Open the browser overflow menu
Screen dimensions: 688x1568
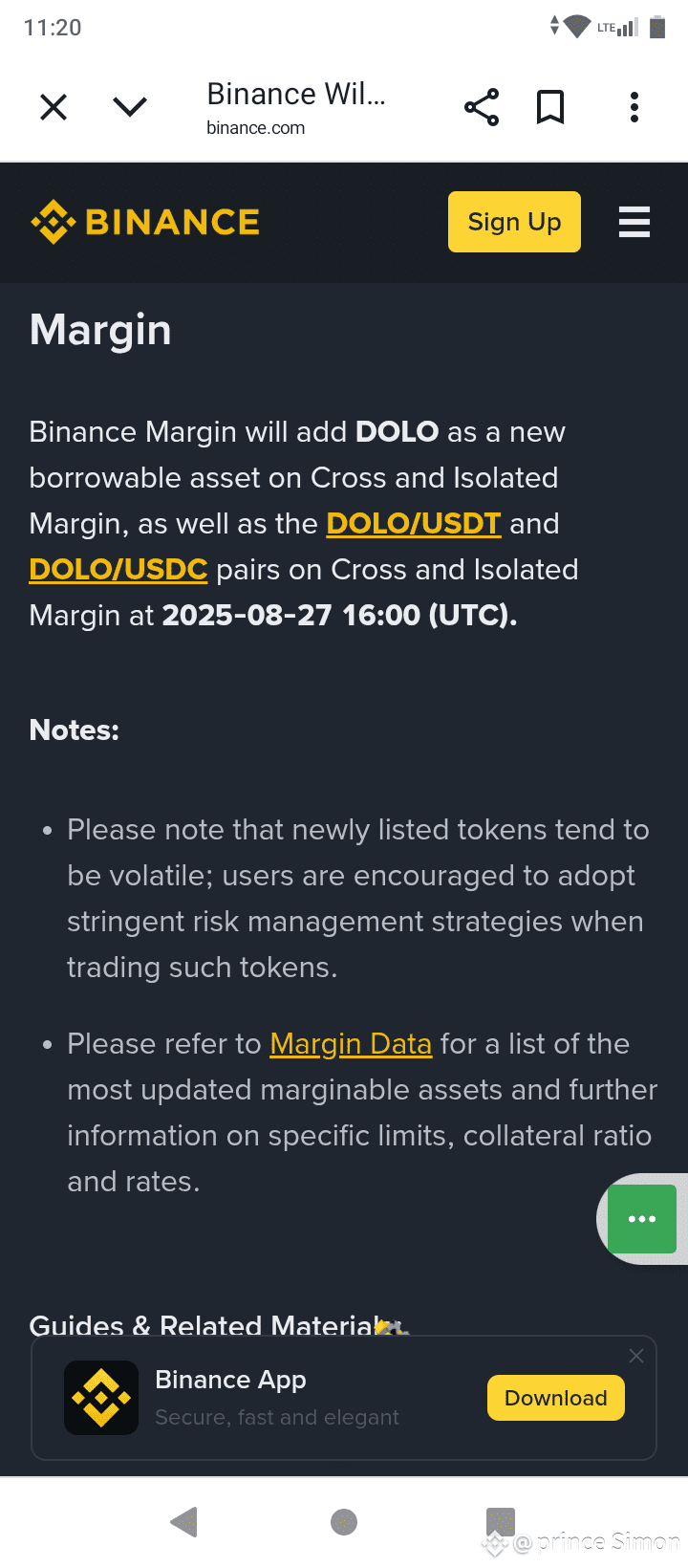point(634,107)
